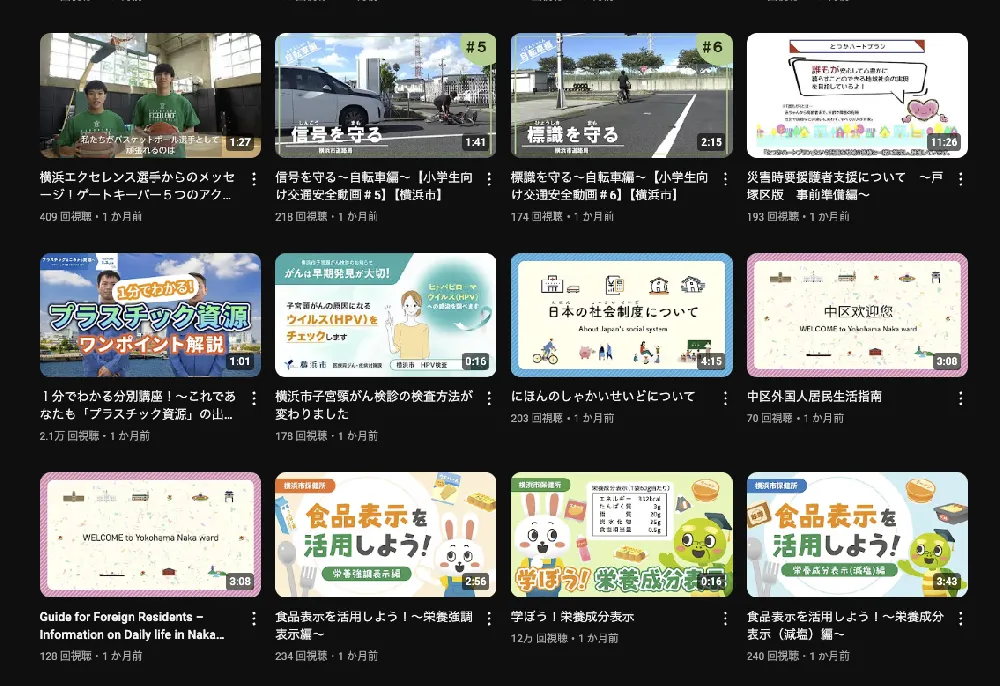Watch the 食品表示を活用しよう 減塩編 video
Screen dimensions: 1000x686
coord(857,534)
